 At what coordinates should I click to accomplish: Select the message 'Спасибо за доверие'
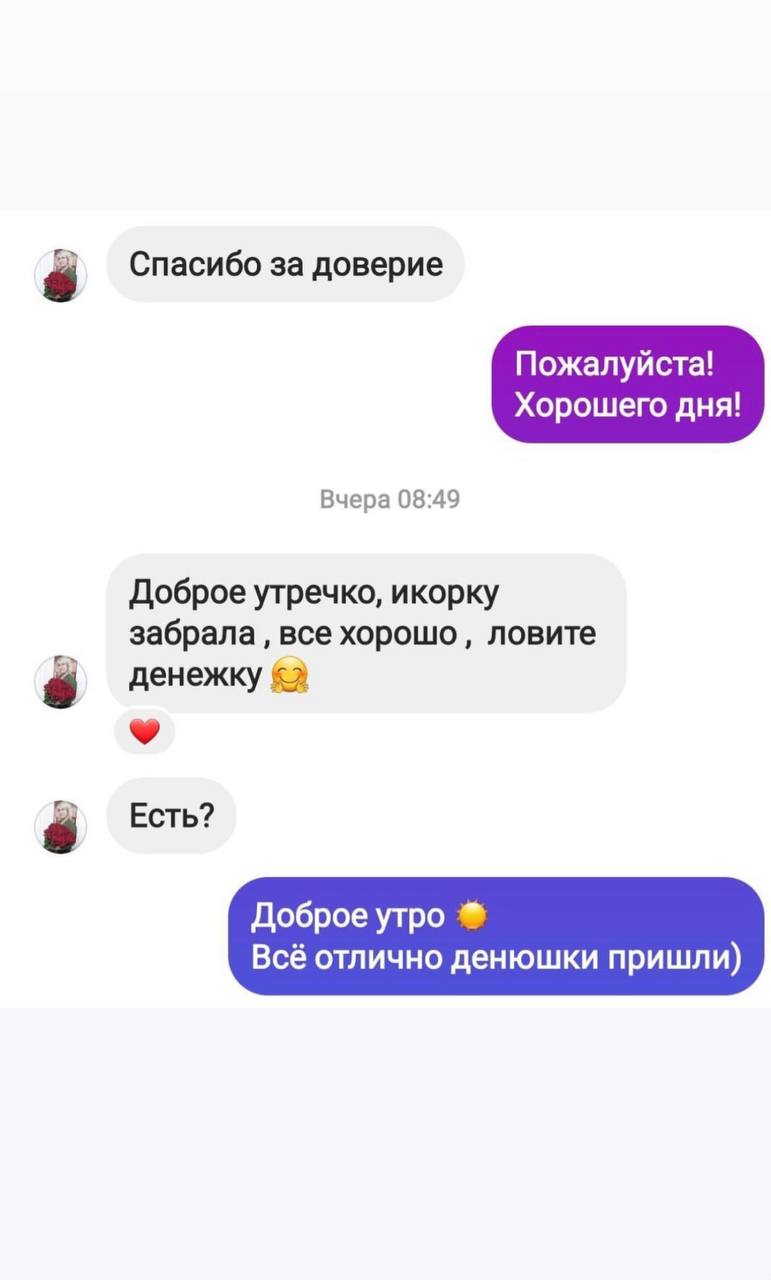point(285,264)
